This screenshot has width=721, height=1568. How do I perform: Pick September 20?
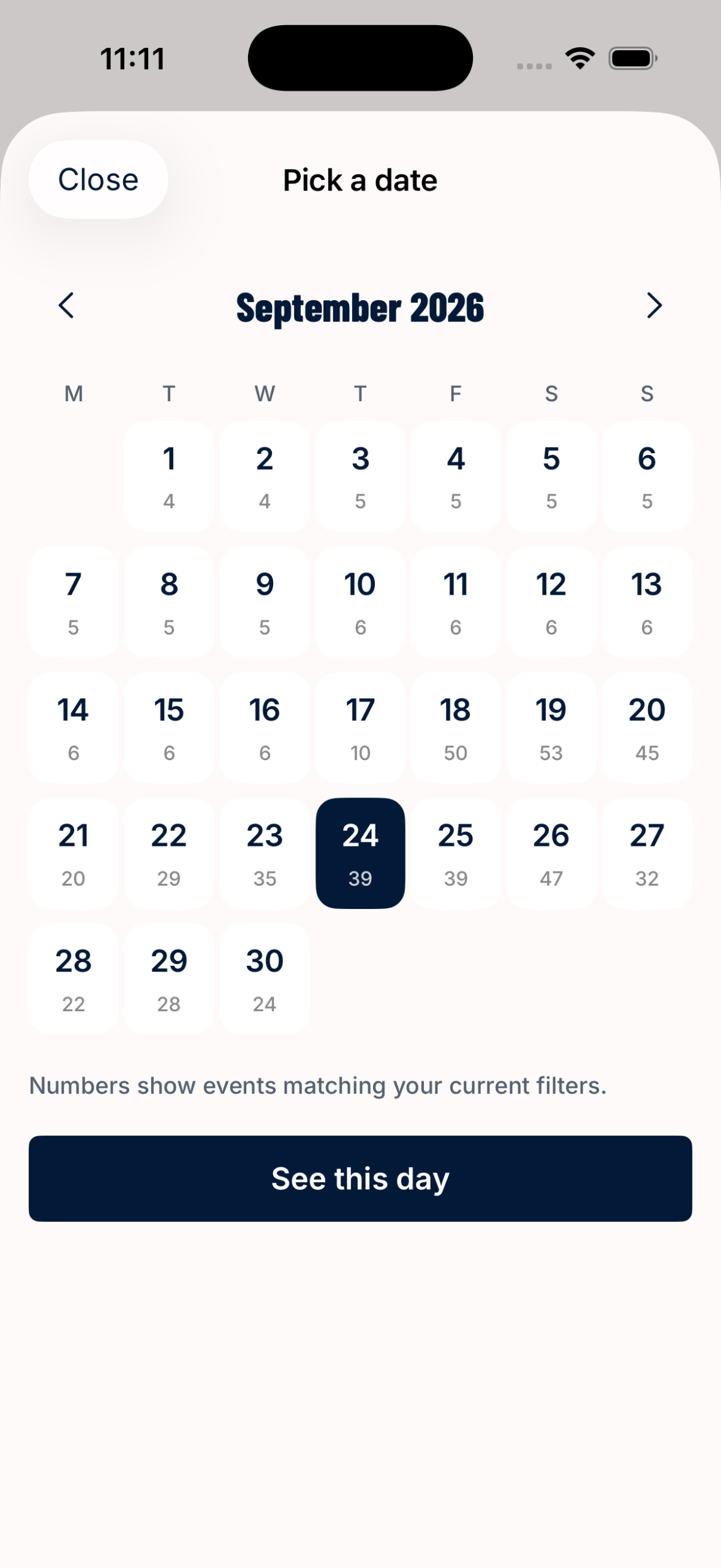point(647,728)
